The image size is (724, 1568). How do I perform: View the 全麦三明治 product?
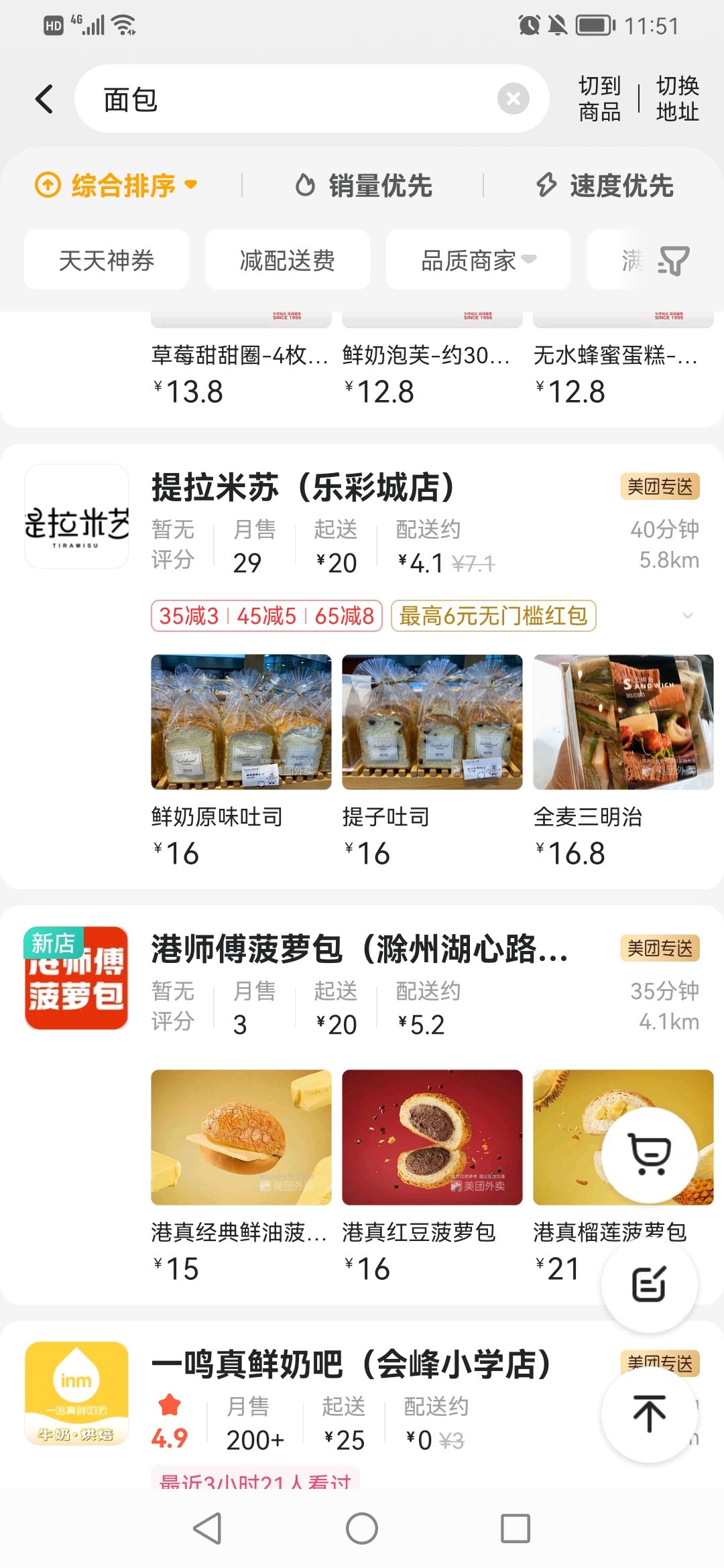coord(623,722)
